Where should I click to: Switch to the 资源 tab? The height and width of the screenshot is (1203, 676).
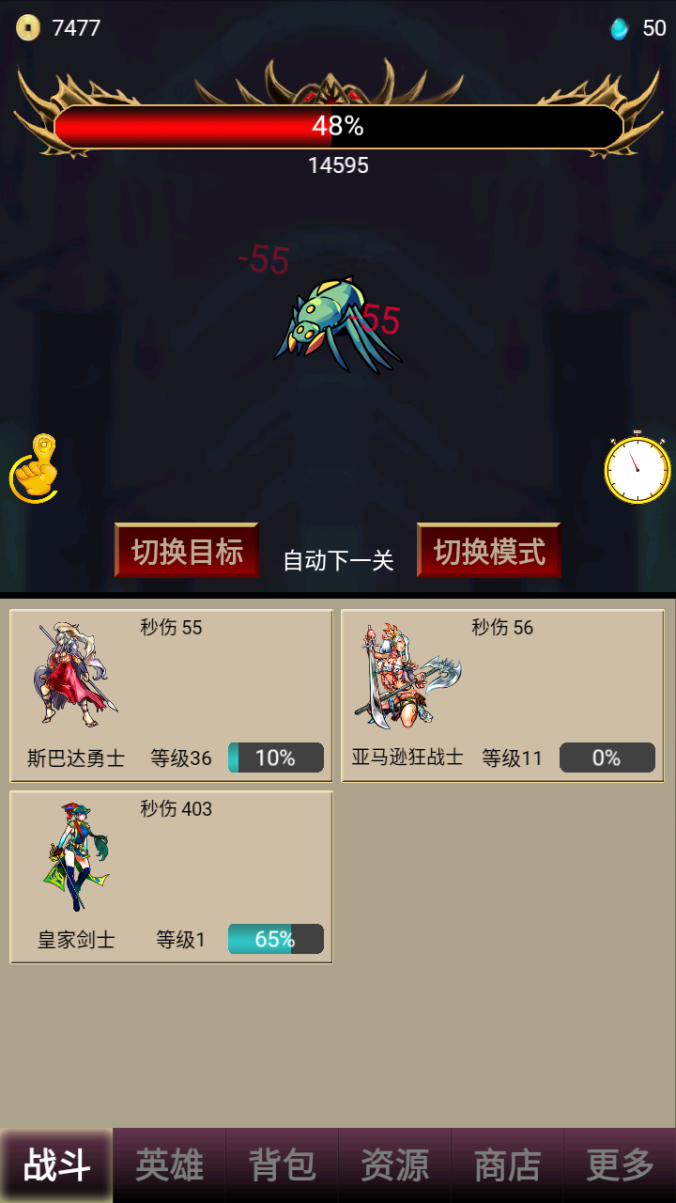[395, 1165]
